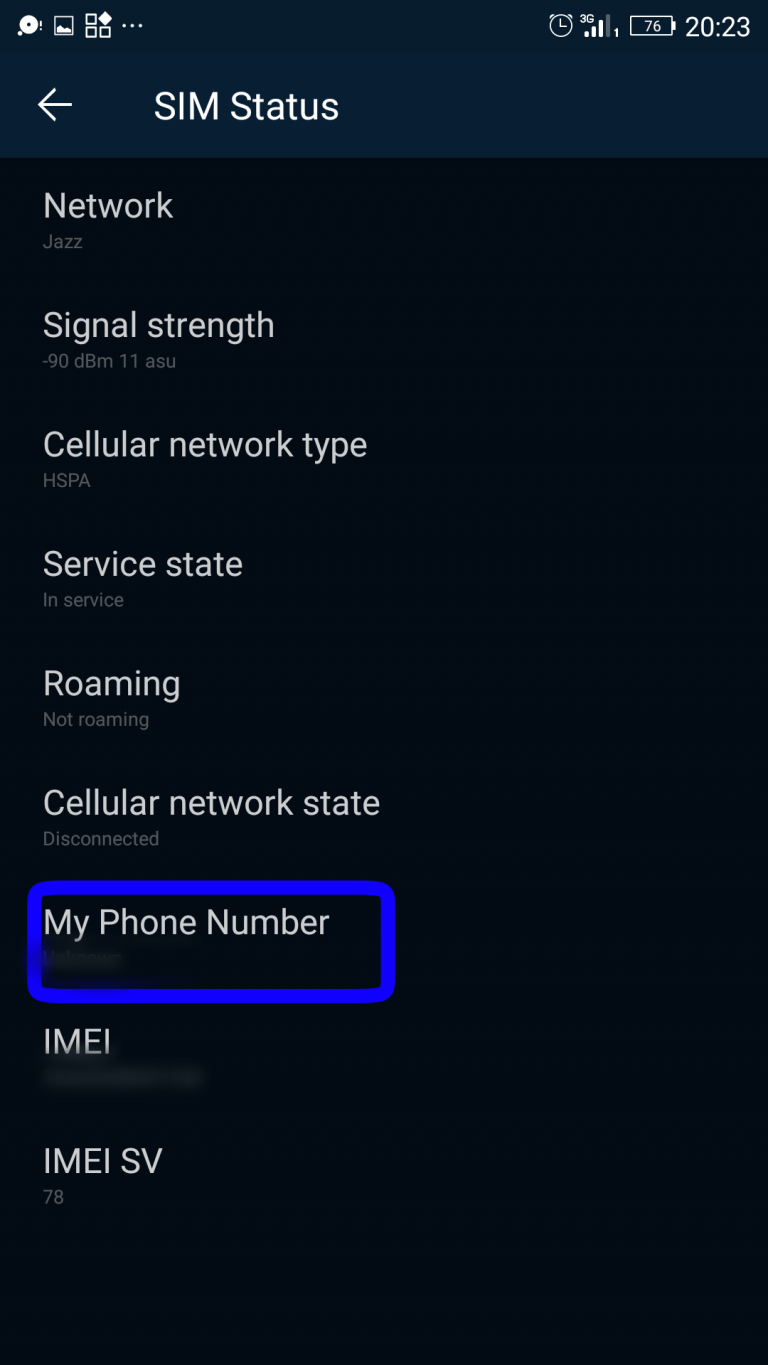Image resolution: width=768 pixels, height=1365 pixels.
Task: Tap the Jazz network value text
Action: (x=63, y=242)
